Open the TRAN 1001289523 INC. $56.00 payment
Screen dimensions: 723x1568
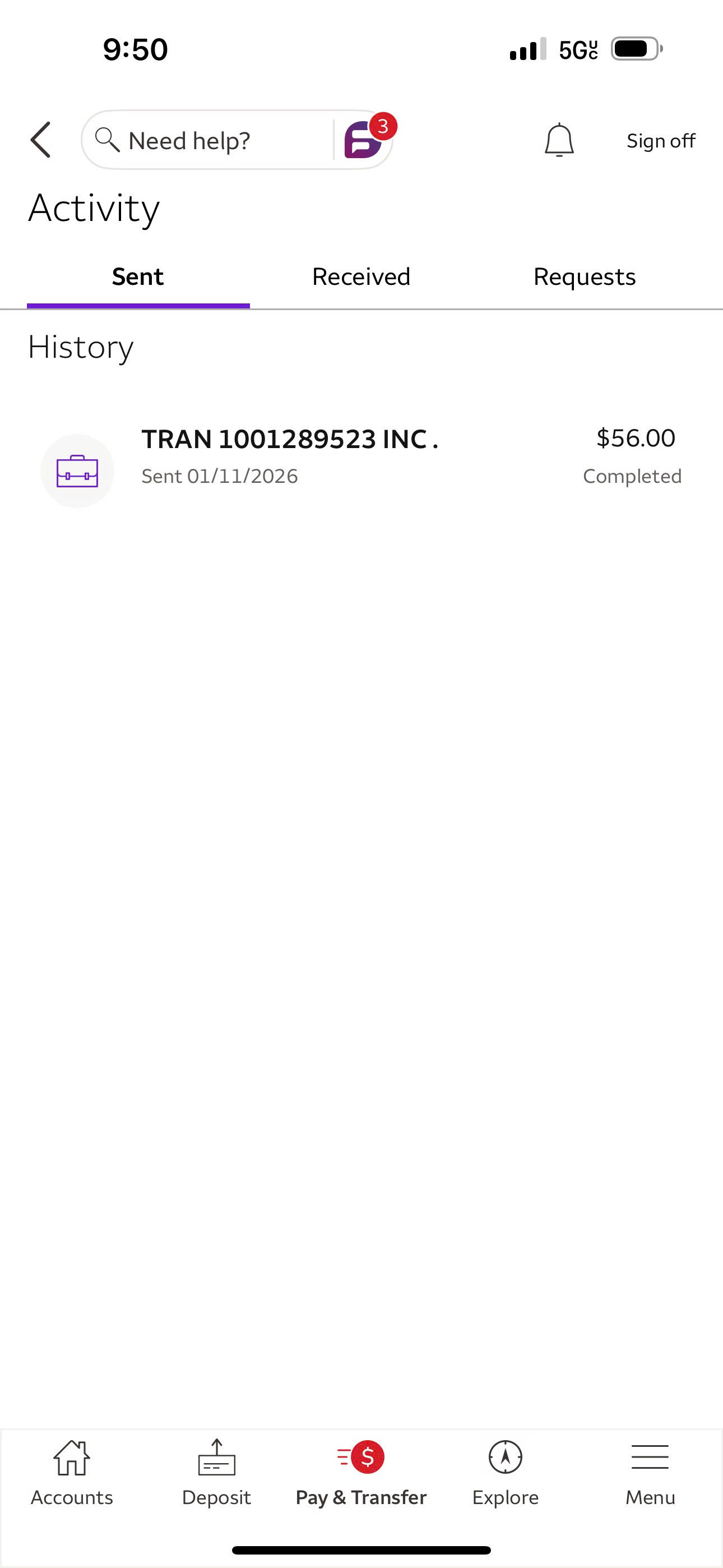point(361,456)
